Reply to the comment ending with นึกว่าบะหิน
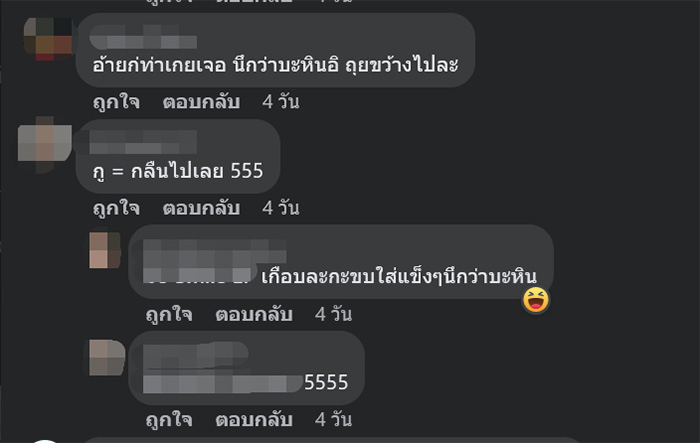 [253, 314]
